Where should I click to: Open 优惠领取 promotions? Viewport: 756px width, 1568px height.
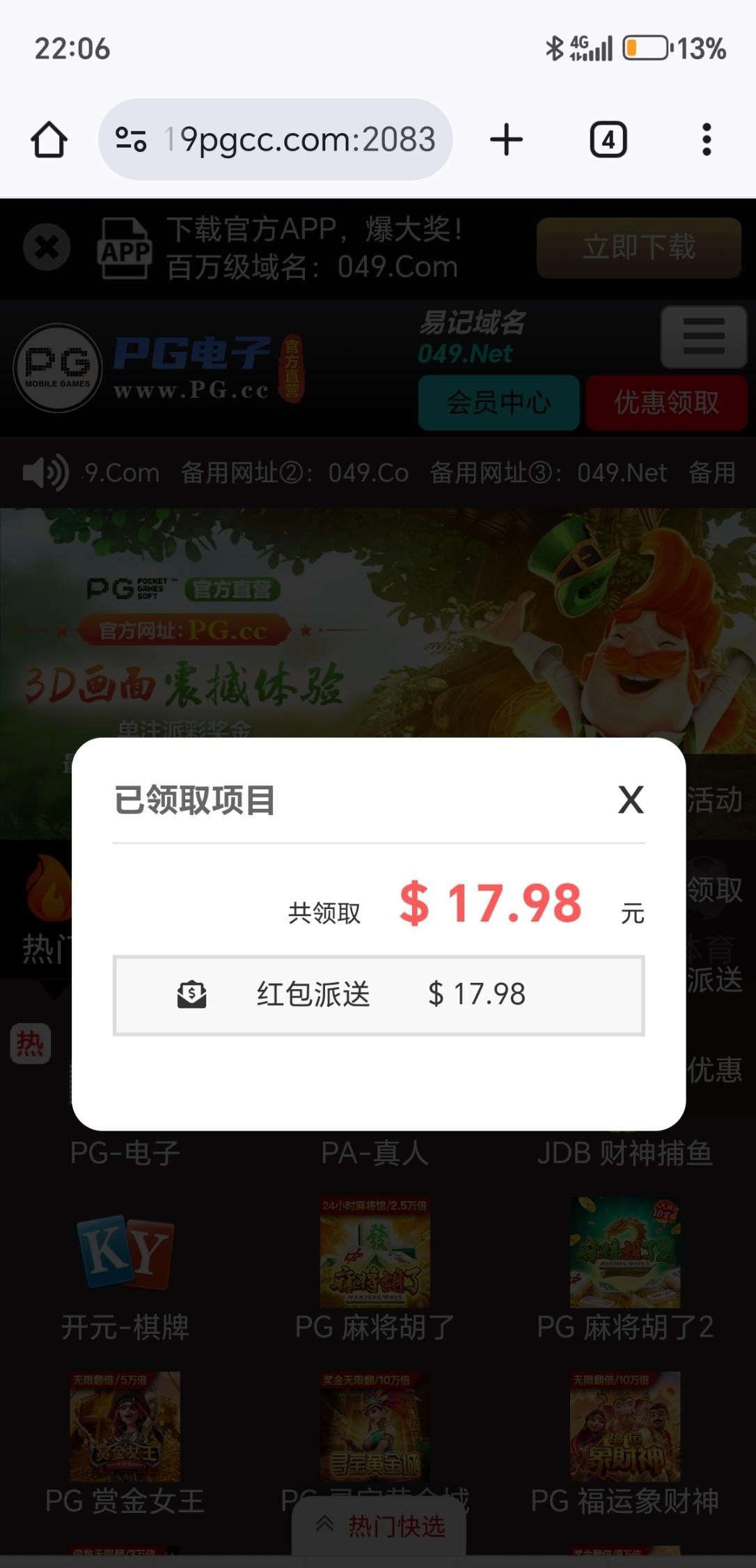click(666, 403)
